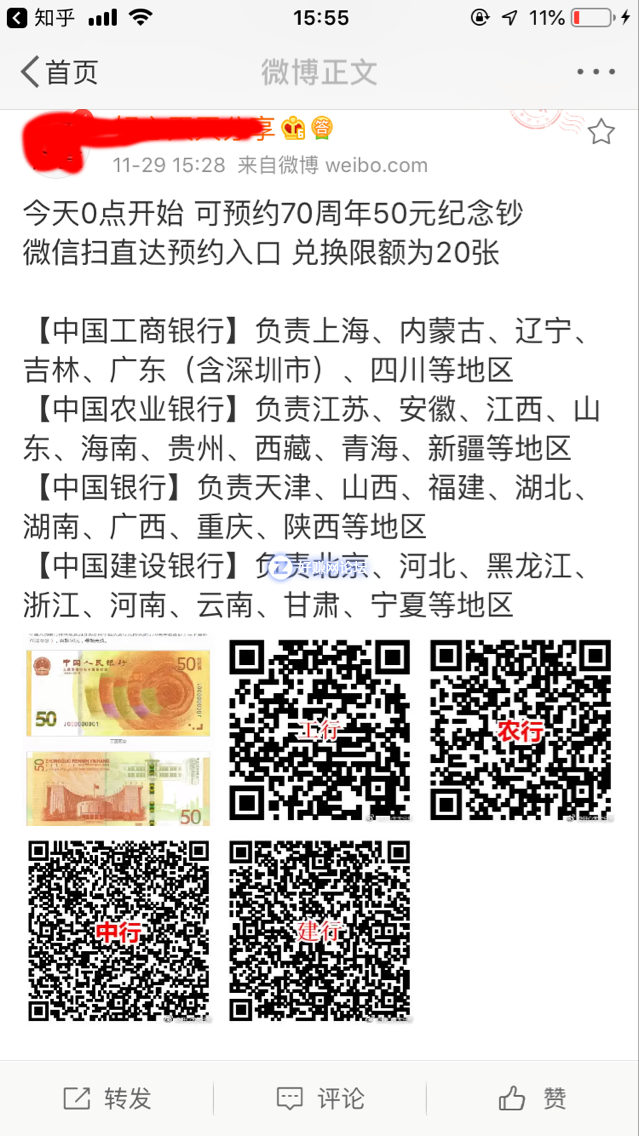Enlarge the 中行 image tile
The width and height of the screenshot is (639, 1136).
click(x=118, y=930)
